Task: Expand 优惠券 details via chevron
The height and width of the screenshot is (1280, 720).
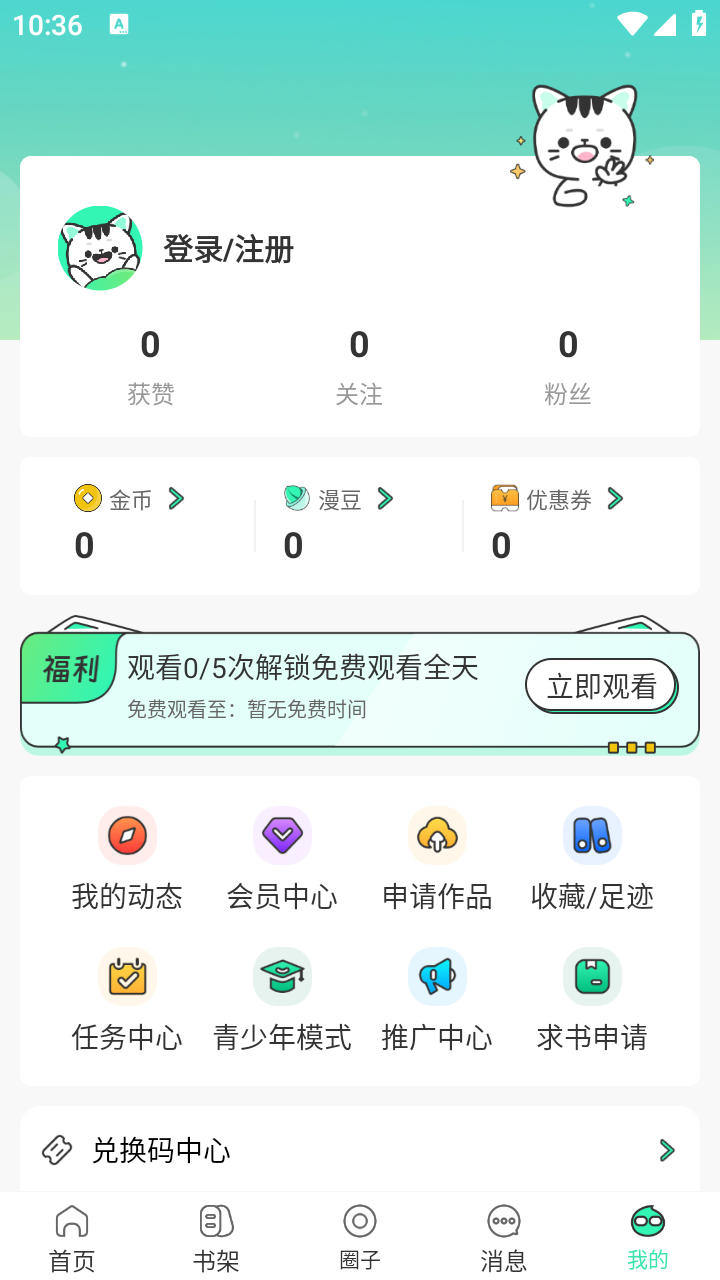Action: (616, 498)
